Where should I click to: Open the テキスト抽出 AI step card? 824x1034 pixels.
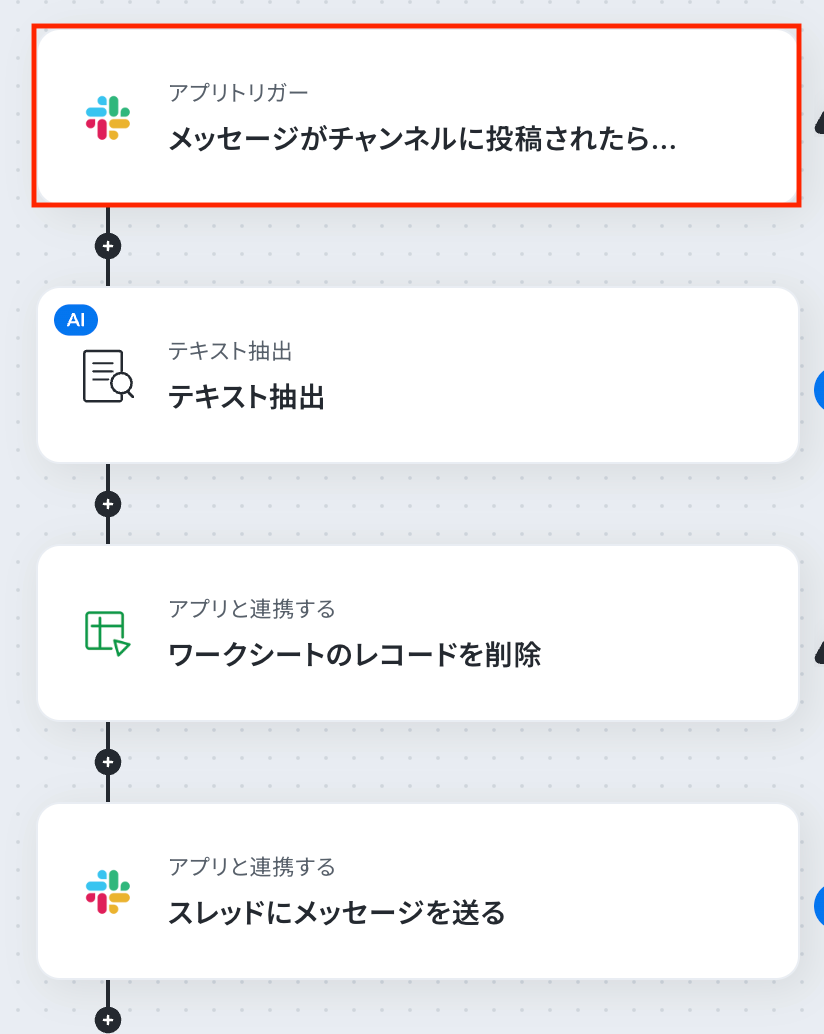tap(417, 375)
